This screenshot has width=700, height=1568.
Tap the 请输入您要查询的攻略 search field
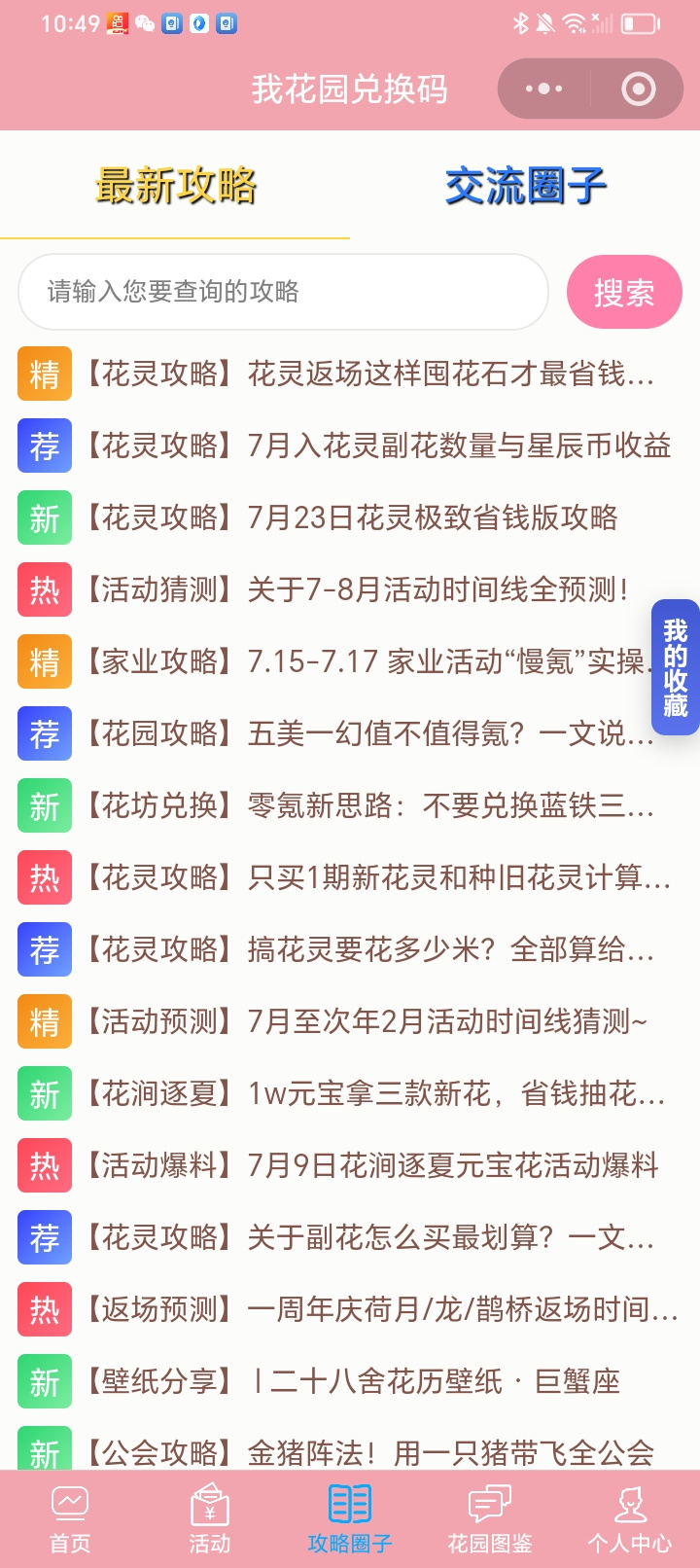coord(283,292)
